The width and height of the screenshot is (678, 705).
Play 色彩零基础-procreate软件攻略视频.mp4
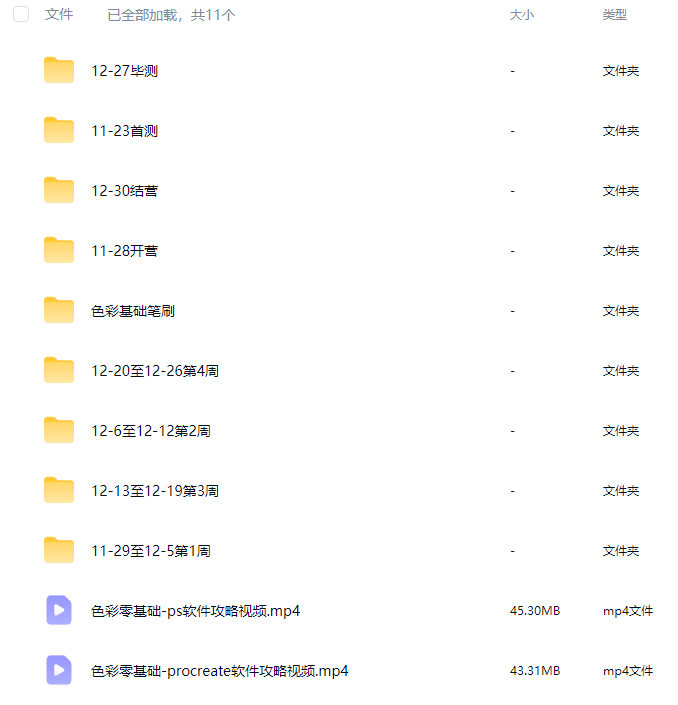219,671
